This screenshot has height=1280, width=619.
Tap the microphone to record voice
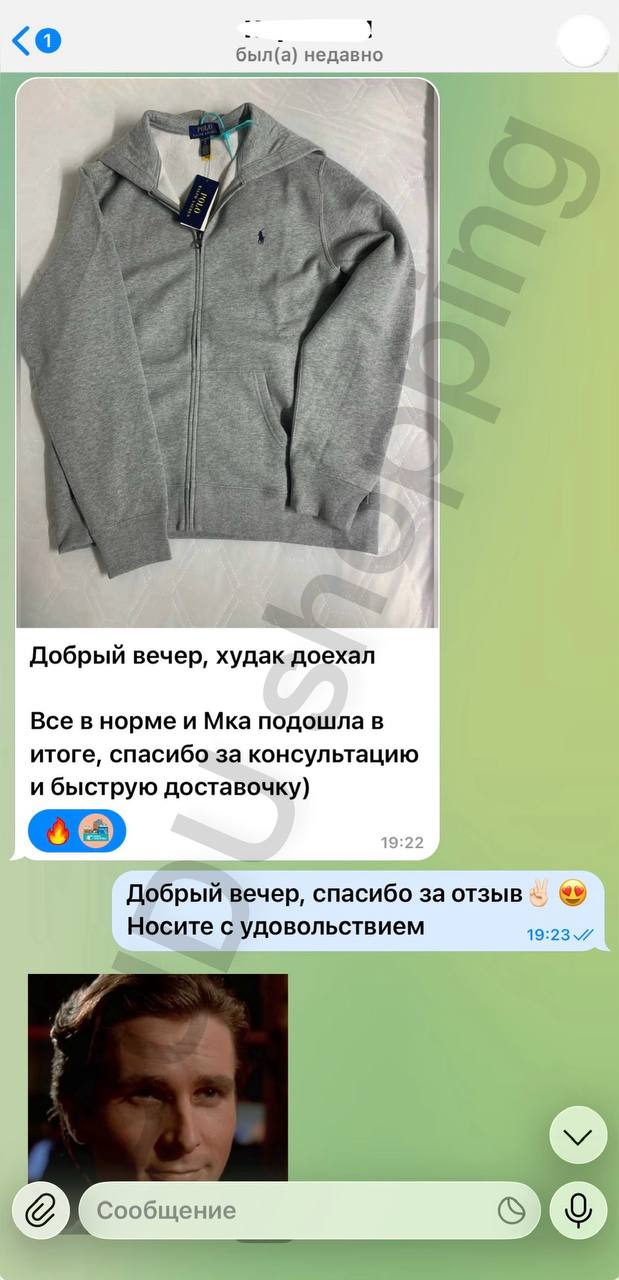click(x=578, y=1210)
